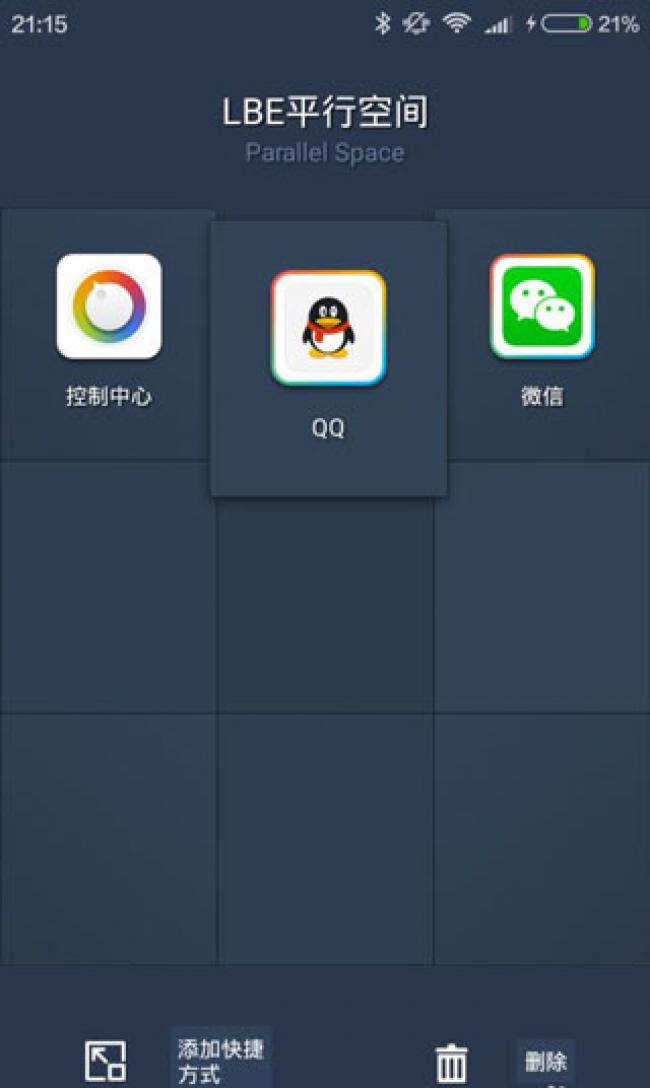Tap the 删除 trash icon
650x1088 pixels.
click(452, 1062)
